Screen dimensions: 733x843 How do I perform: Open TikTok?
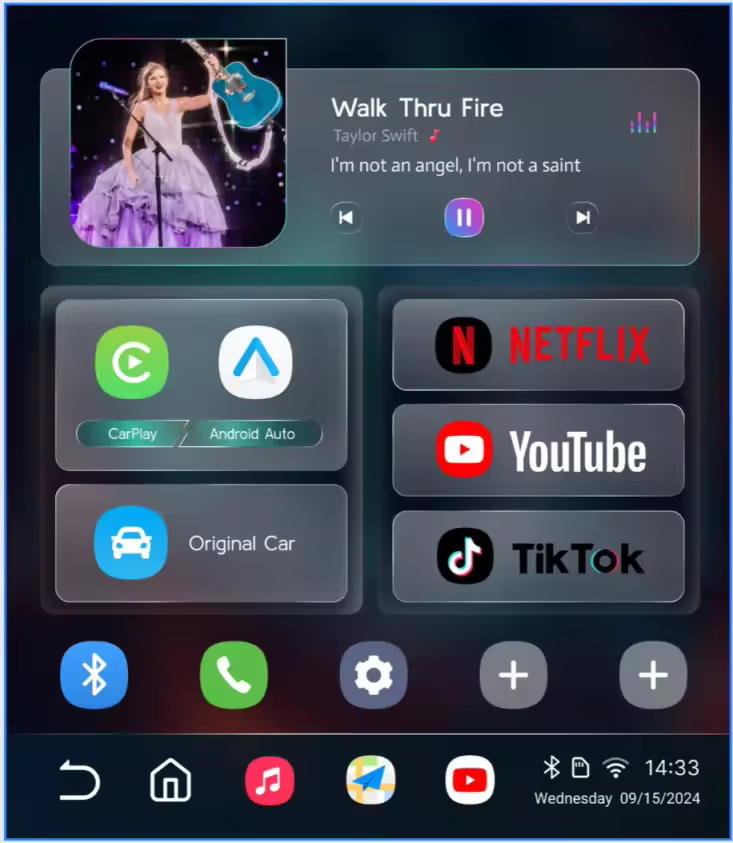[538, 557]
